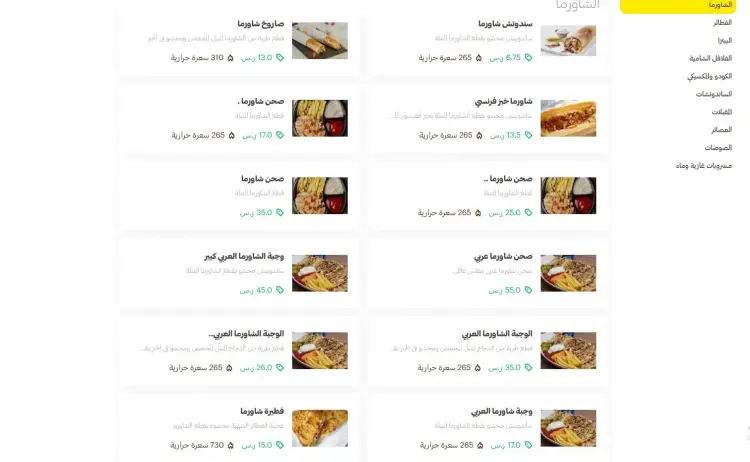
Task: Switch to the الساندوتشات category
Action: pyautogui.click(x=714, y=94)
